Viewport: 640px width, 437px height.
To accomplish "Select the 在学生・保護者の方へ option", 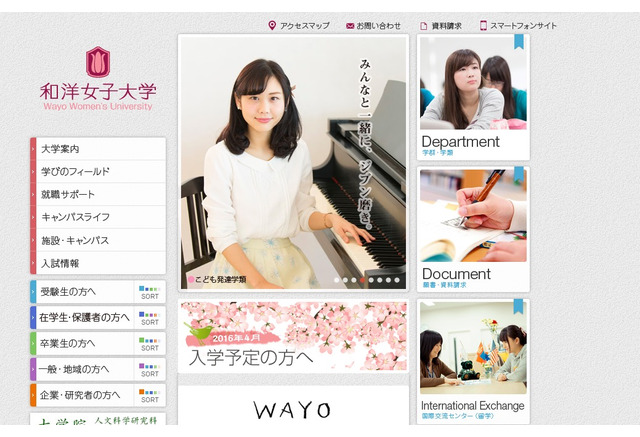I will click(x=85, y=318).
